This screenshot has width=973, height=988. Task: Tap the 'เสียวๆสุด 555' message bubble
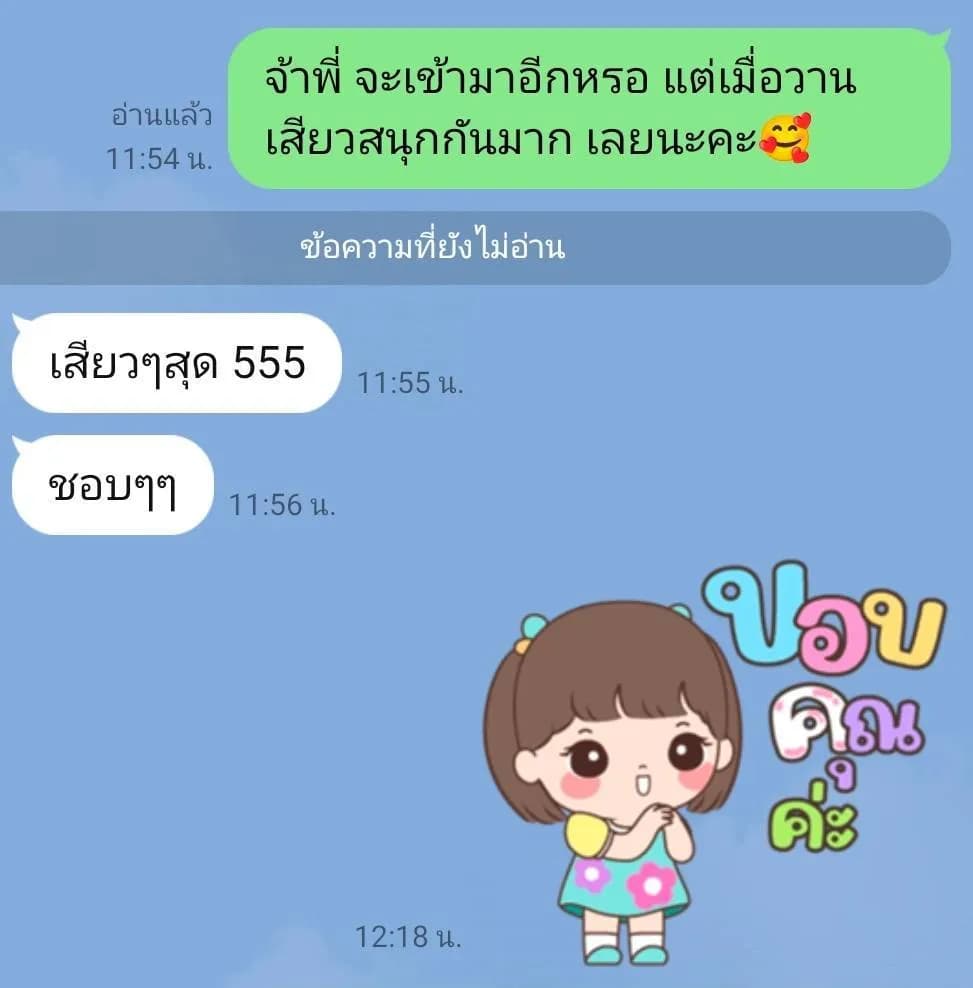(175, 362)
